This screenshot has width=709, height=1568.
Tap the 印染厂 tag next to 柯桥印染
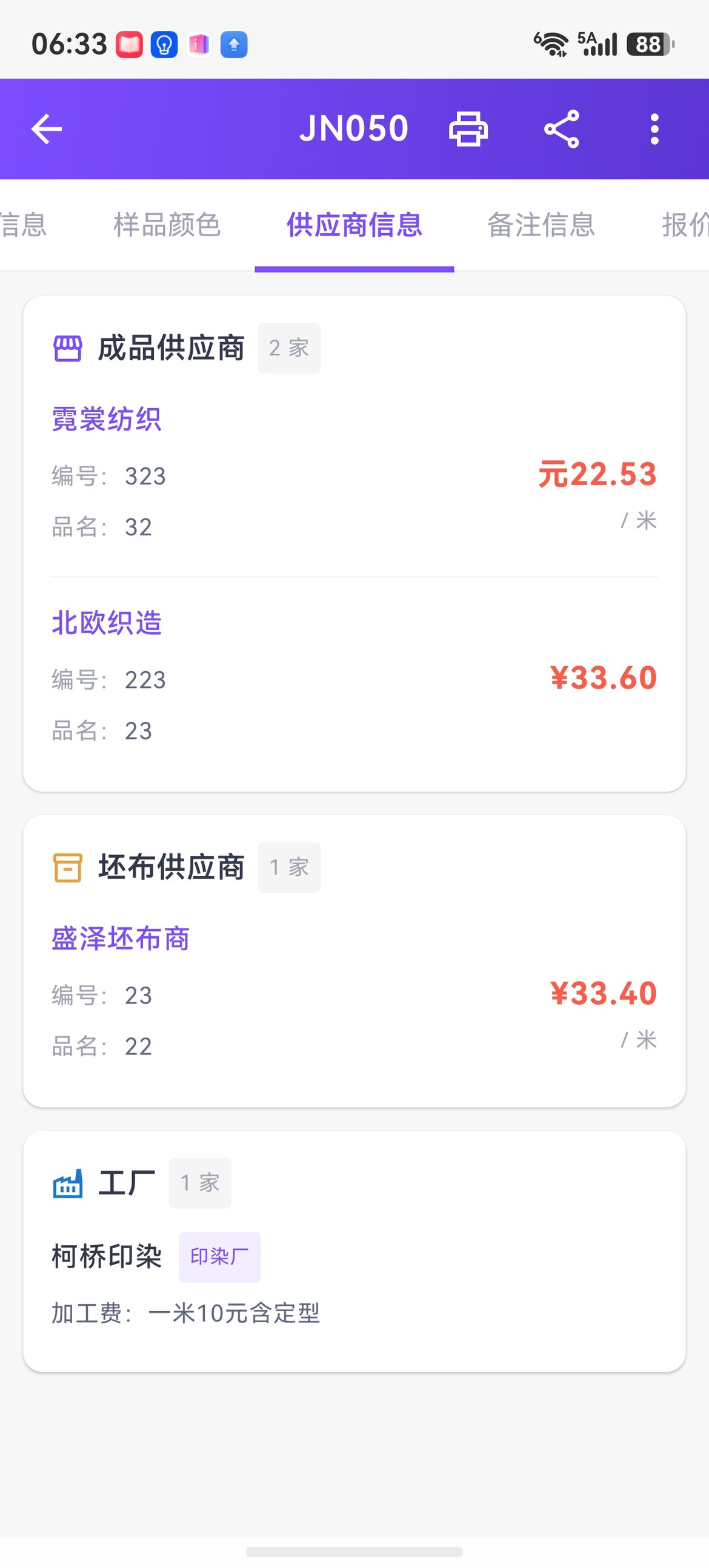coord(219,1256)
